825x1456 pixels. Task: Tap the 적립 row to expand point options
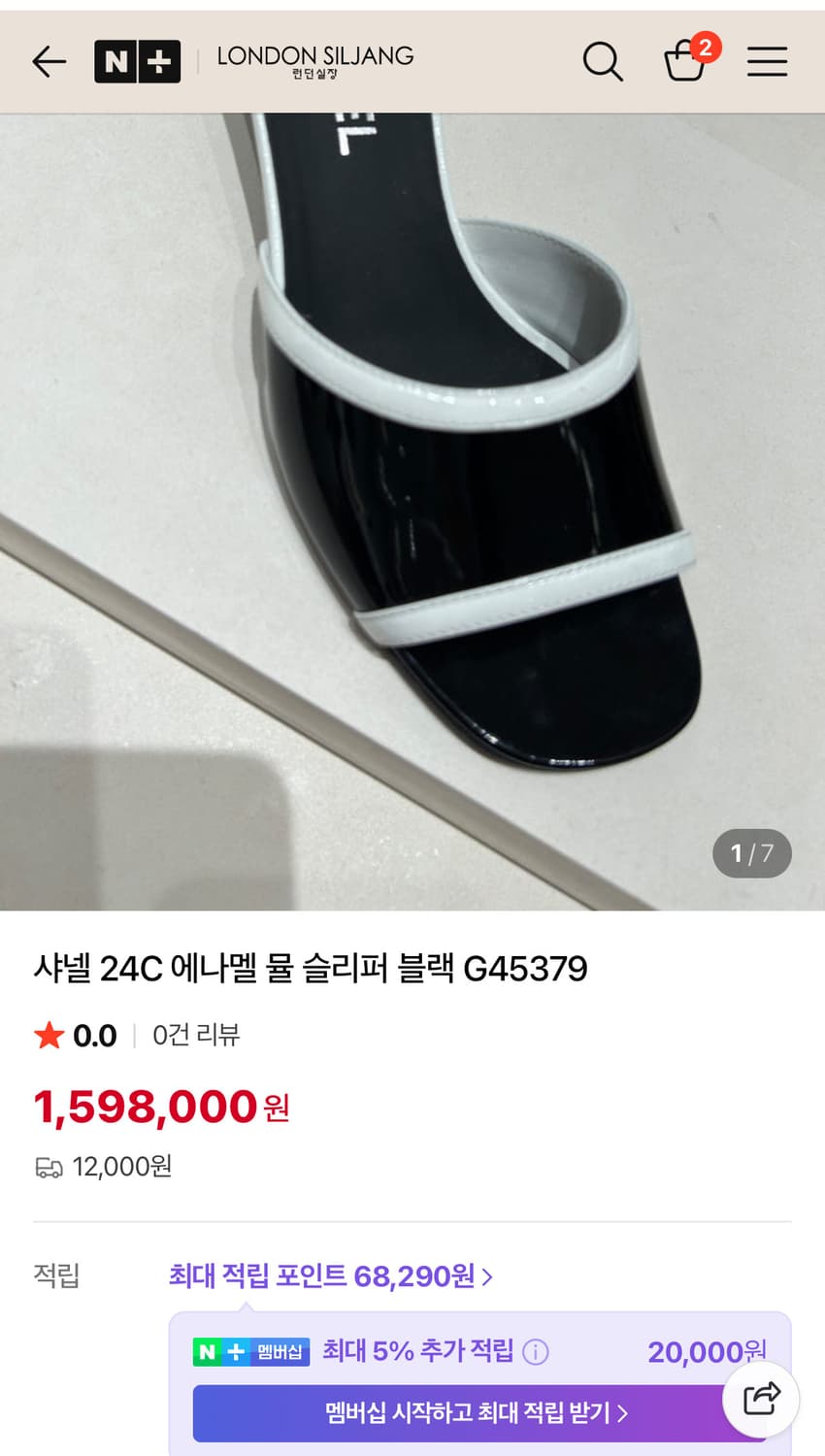[x=53, y=1275]
